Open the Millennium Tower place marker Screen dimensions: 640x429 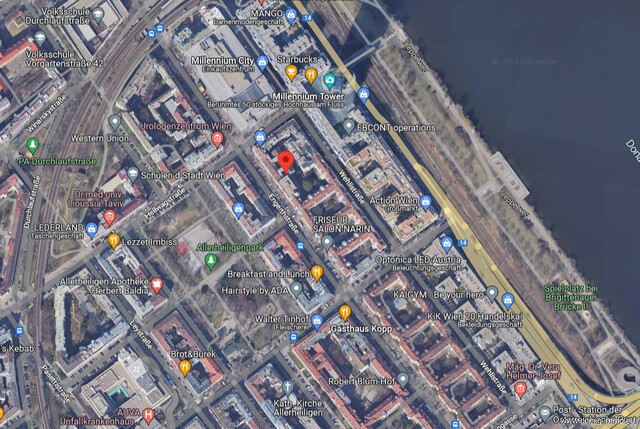(x=330, y=79)
